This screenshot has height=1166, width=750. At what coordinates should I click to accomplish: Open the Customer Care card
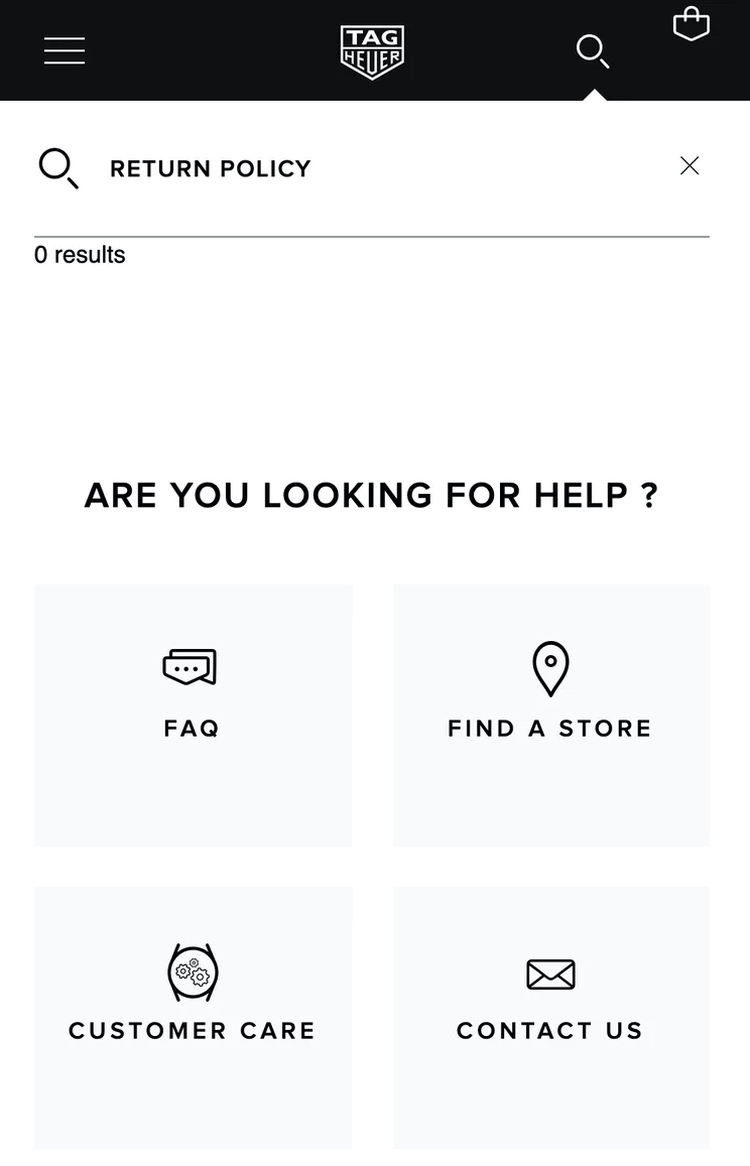coord(192,1016)
